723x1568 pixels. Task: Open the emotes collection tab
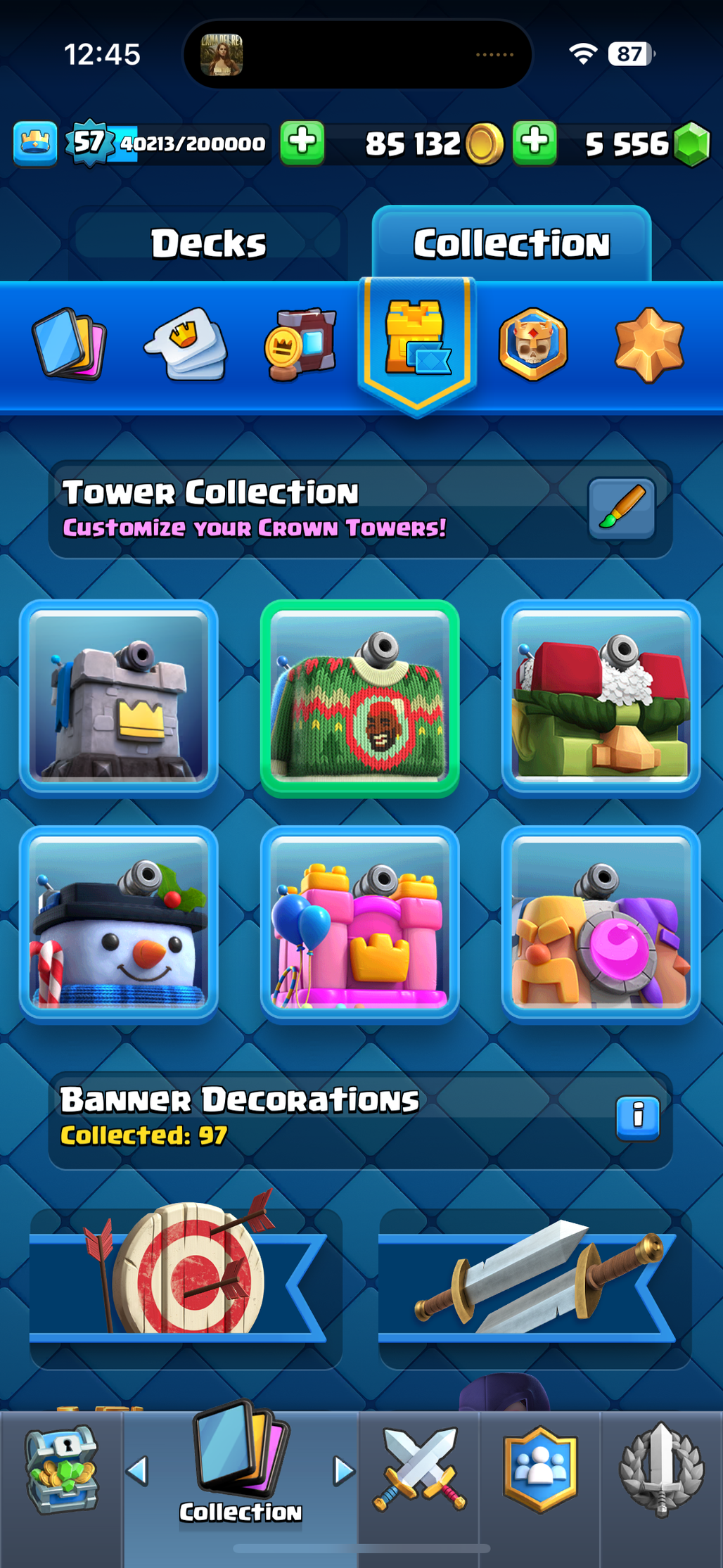186,344
